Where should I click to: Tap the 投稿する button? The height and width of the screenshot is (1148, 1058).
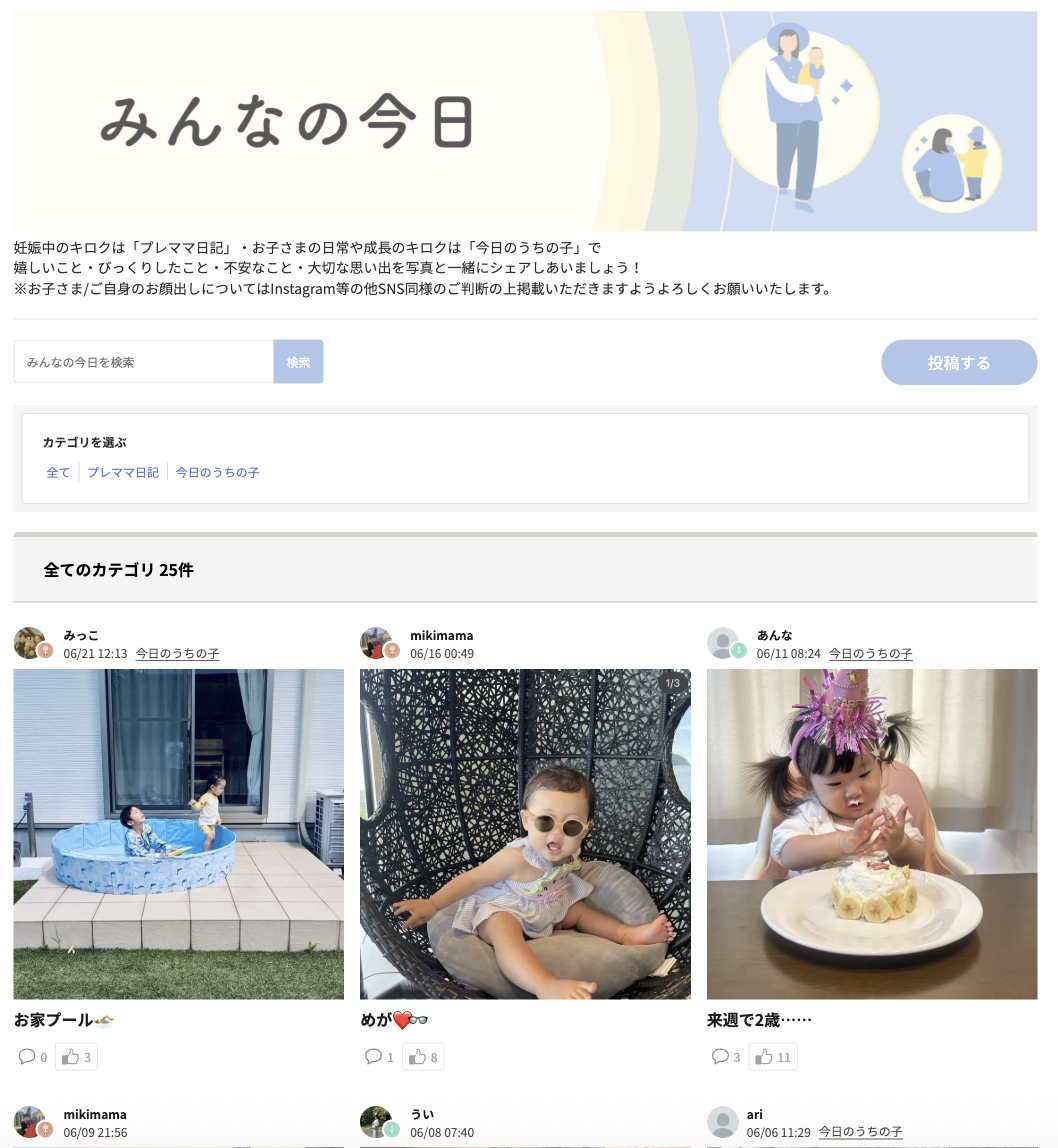958,363
